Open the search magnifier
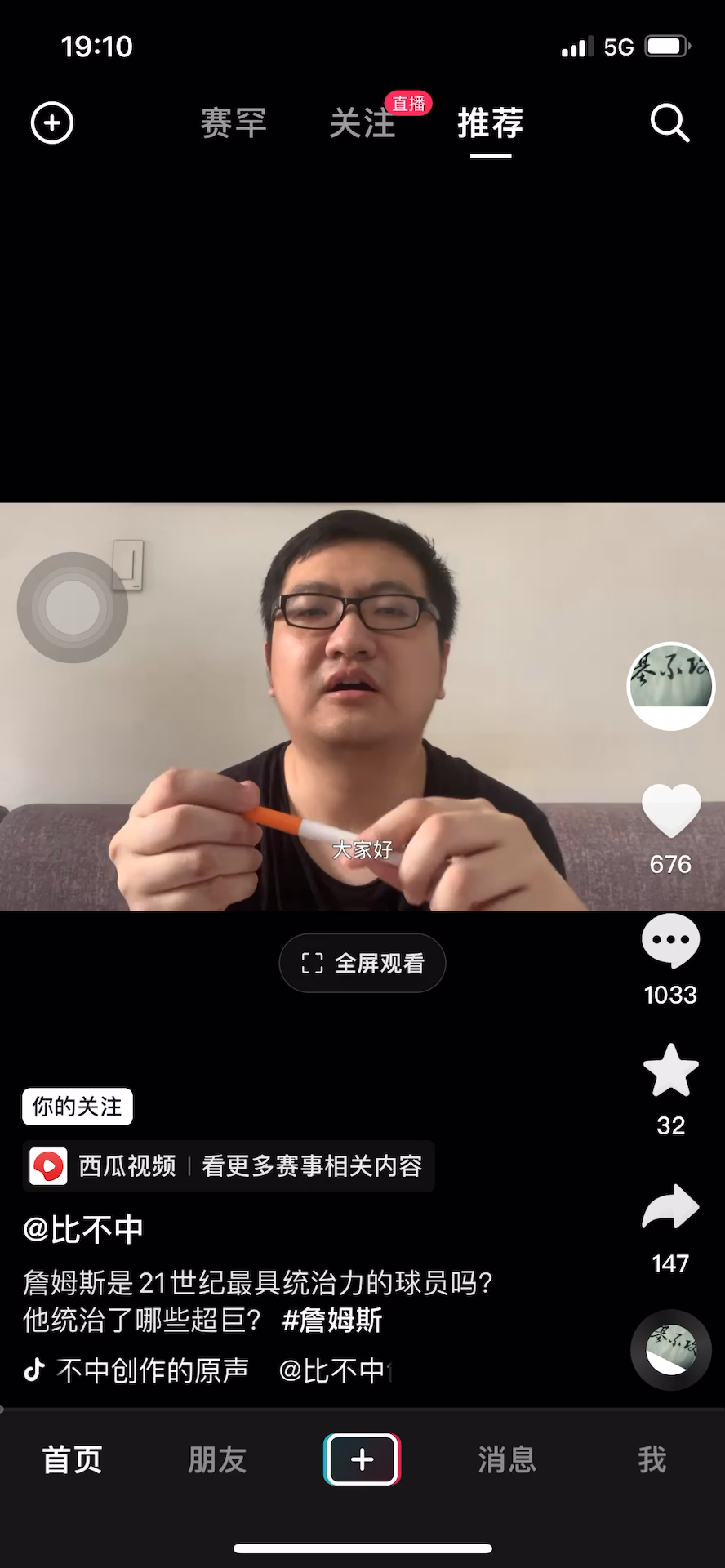Screen dimensions: 725x1568 click(669, 123)
